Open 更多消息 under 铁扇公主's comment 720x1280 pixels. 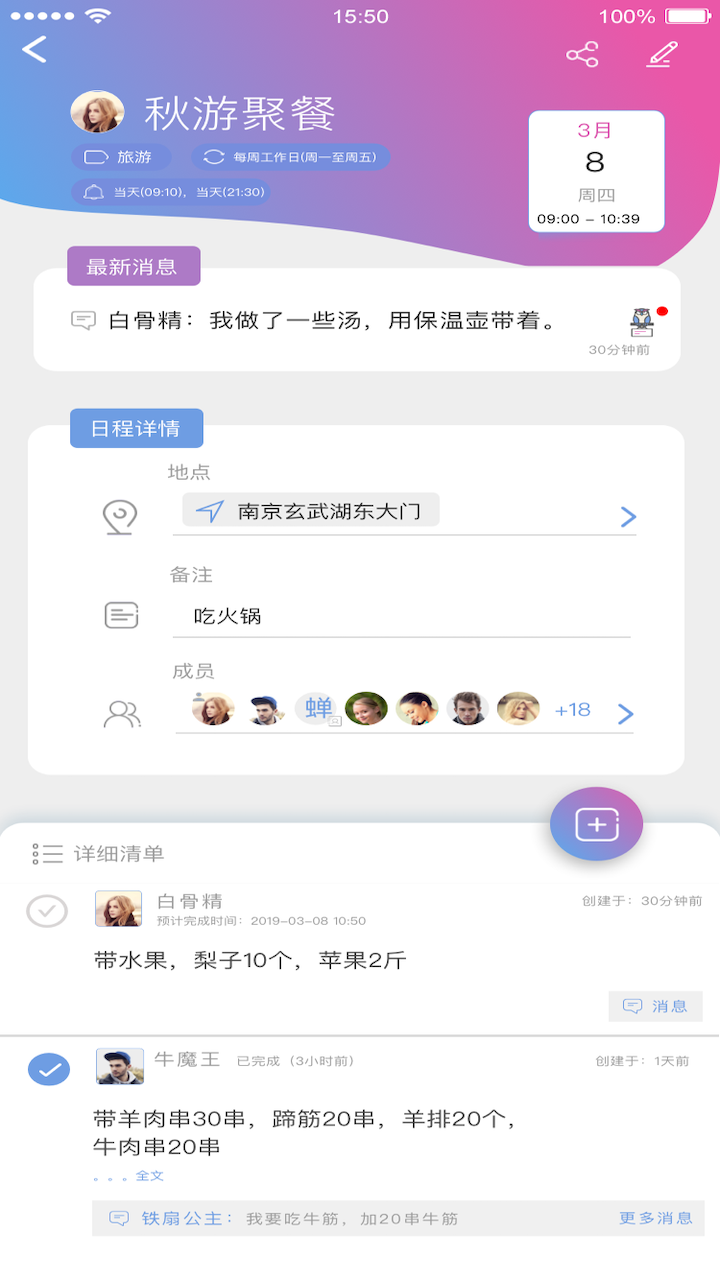pyautogui.click(x=655, y=1218)
